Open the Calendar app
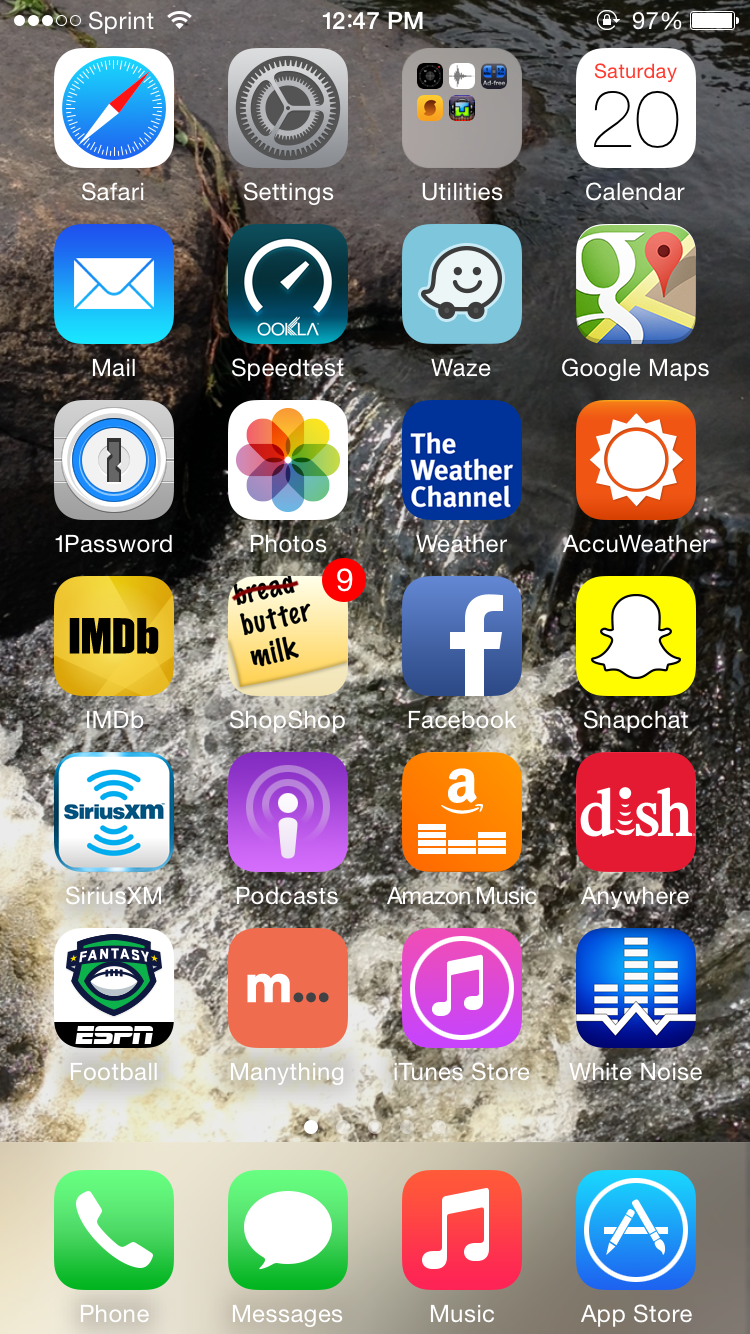This screenshot has height=1334, width=750. coord(636,108)
